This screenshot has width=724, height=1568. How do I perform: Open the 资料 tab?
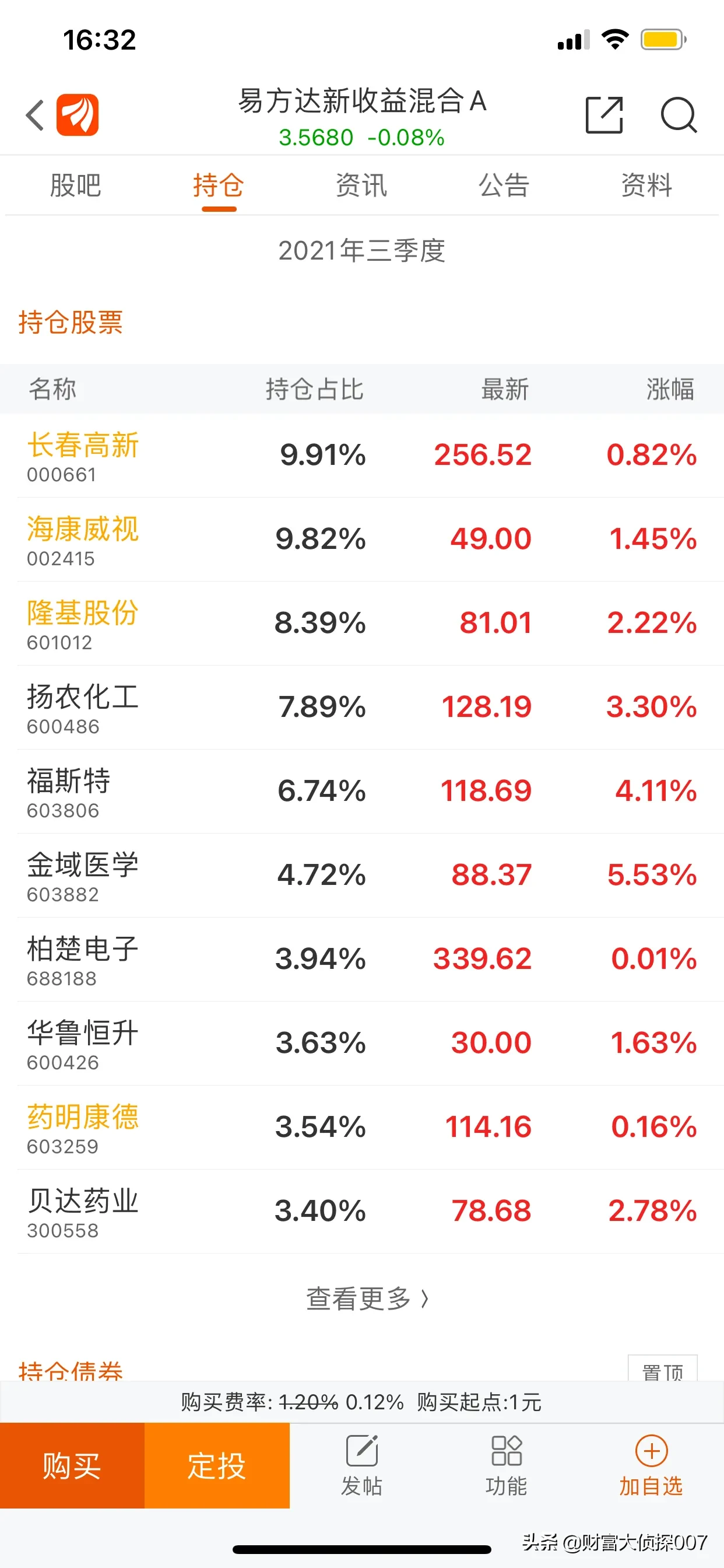pos(646,185)
